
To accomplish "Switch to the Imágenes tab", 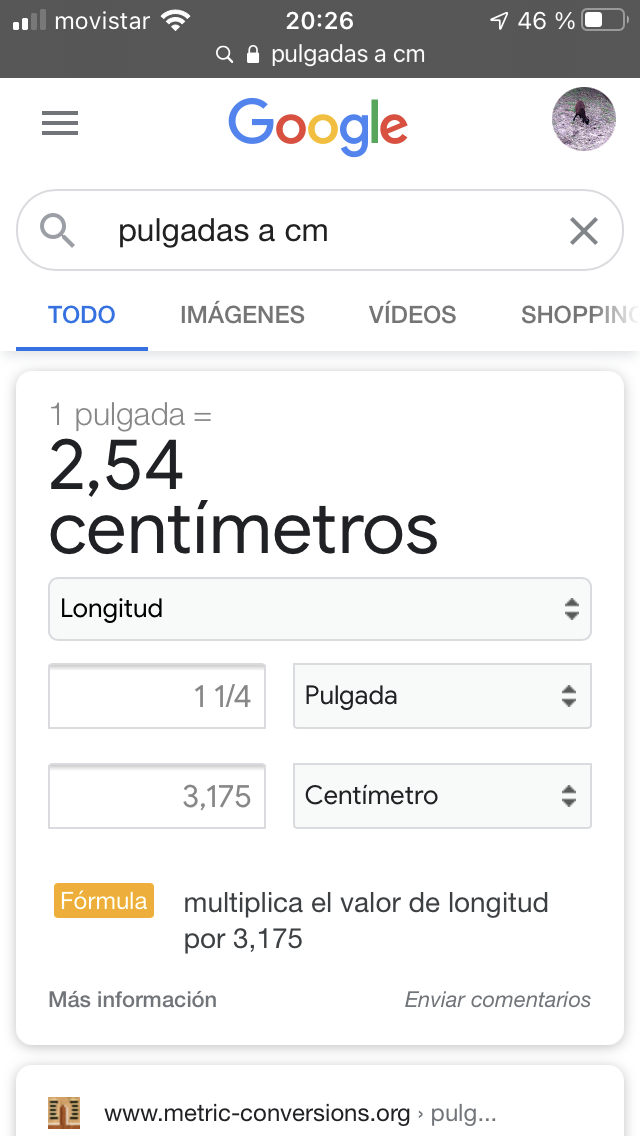I will point(242,315).
